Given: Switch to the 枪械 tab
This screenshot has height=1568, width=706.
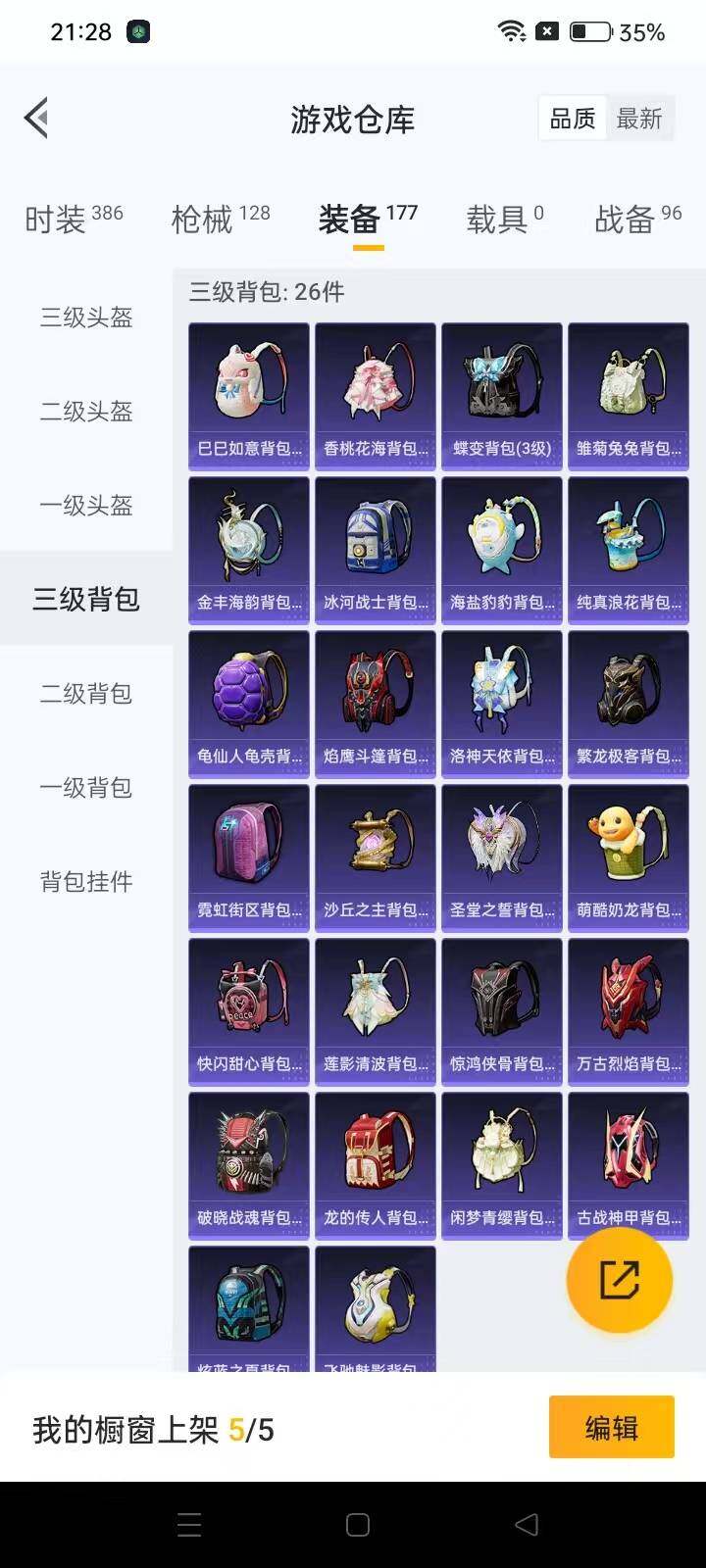Looking at the screenshot, I should (x=220, y=219).
